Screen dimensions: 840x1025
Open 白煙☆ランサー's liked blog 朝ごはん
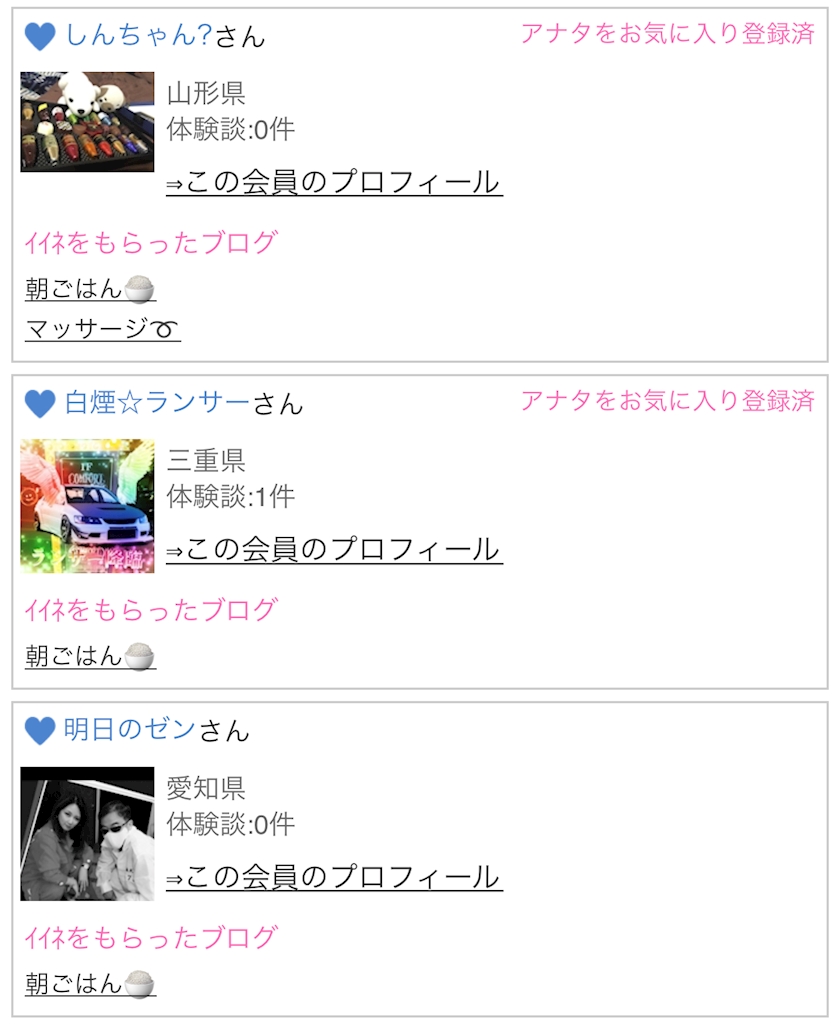point(90,656)
